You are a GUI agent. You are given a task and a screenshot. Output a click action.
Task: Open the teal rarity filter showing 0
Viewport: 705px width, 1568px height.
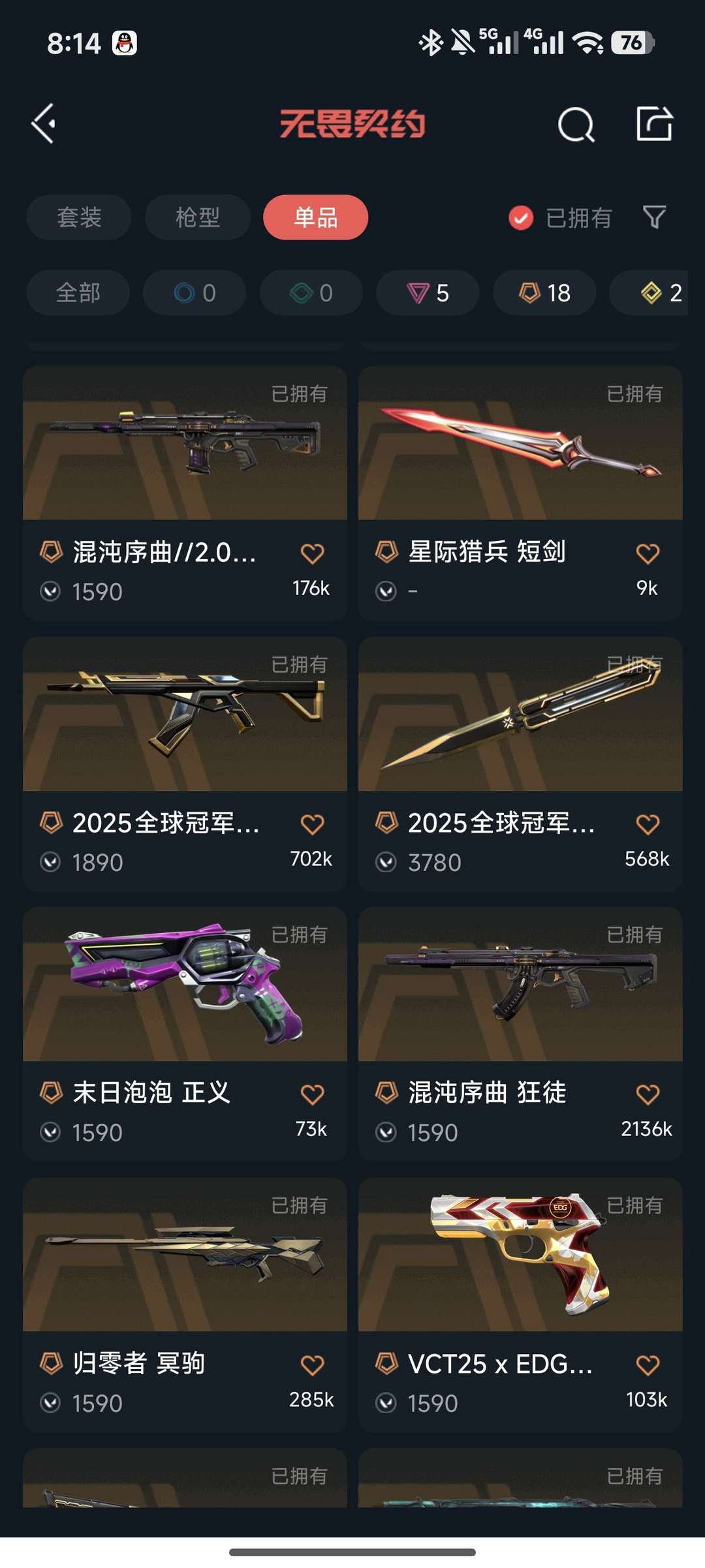tap(311, 292)
